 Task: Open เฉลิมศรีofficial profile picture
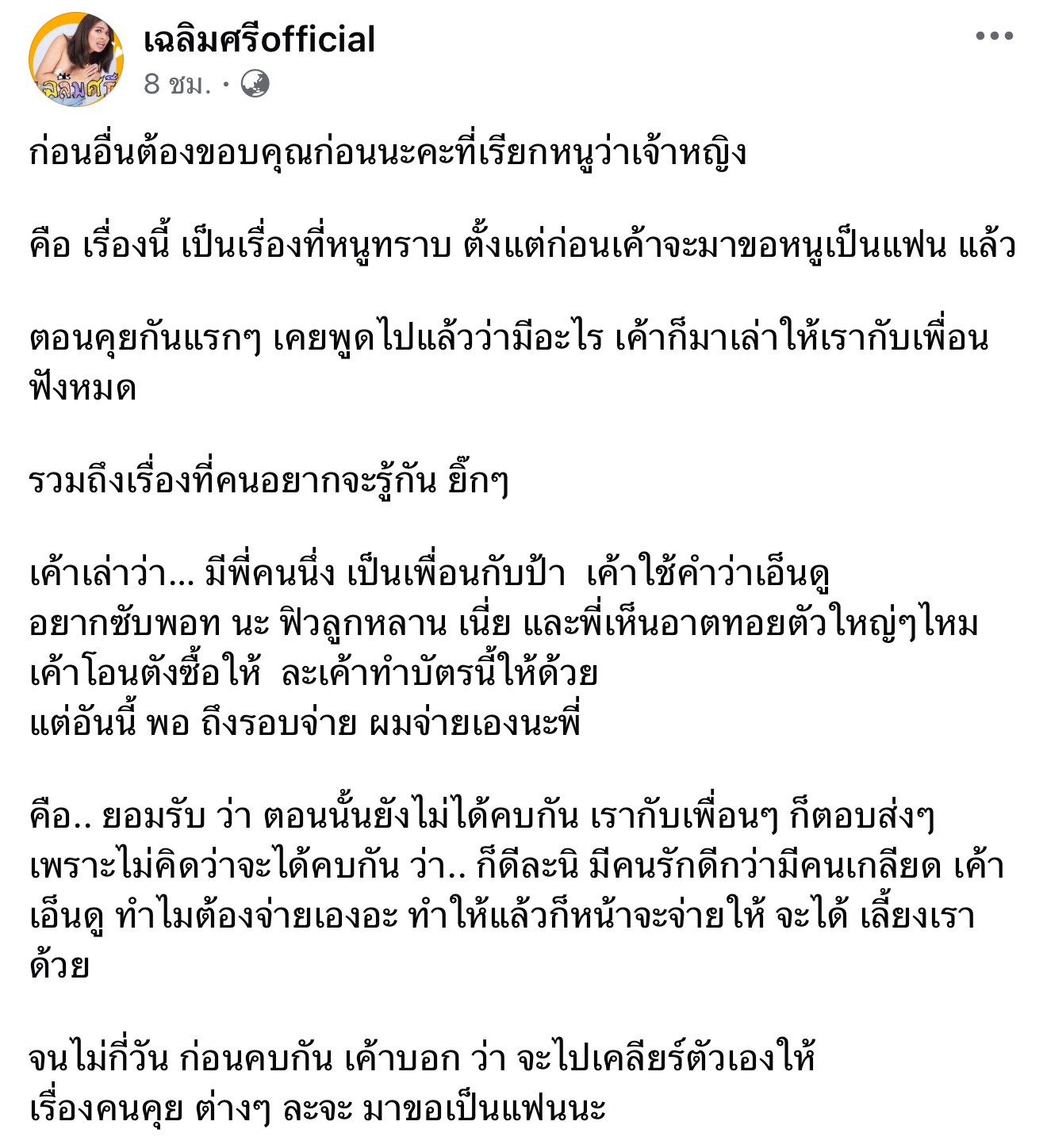pyautogui.click(x=76, y=59)
